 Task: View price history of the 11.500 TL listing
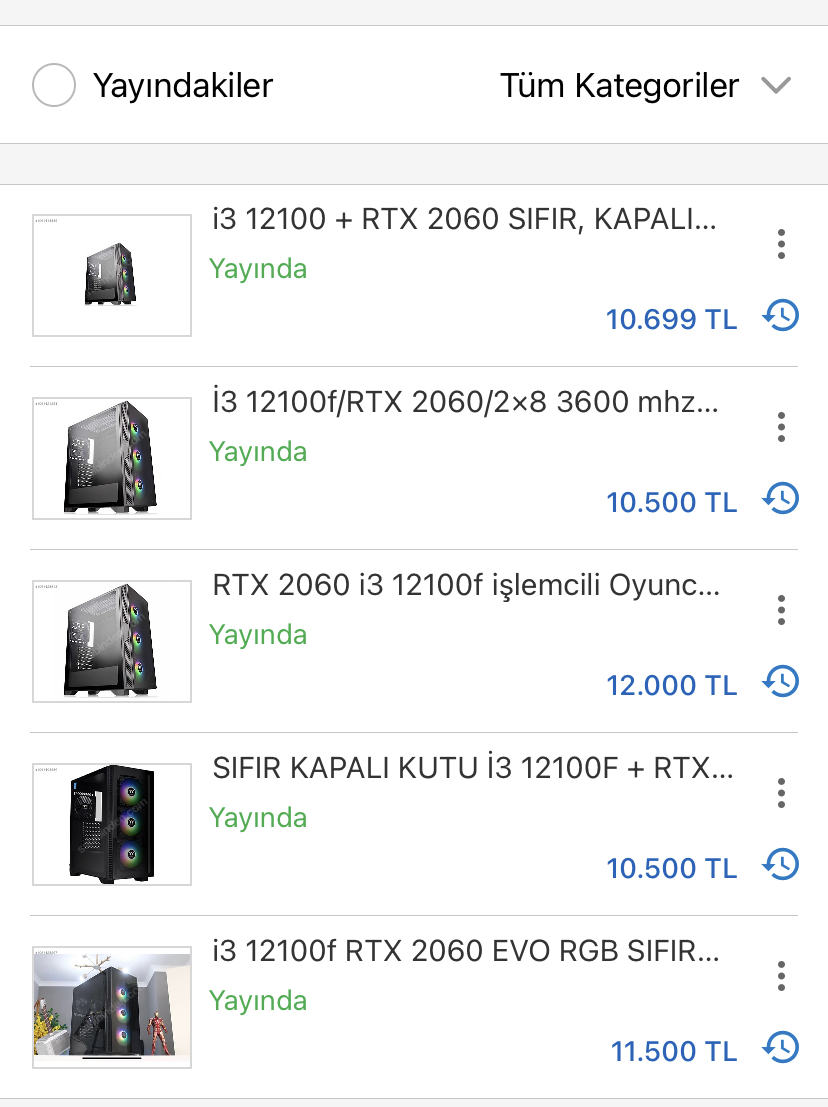click(781, 1049)
